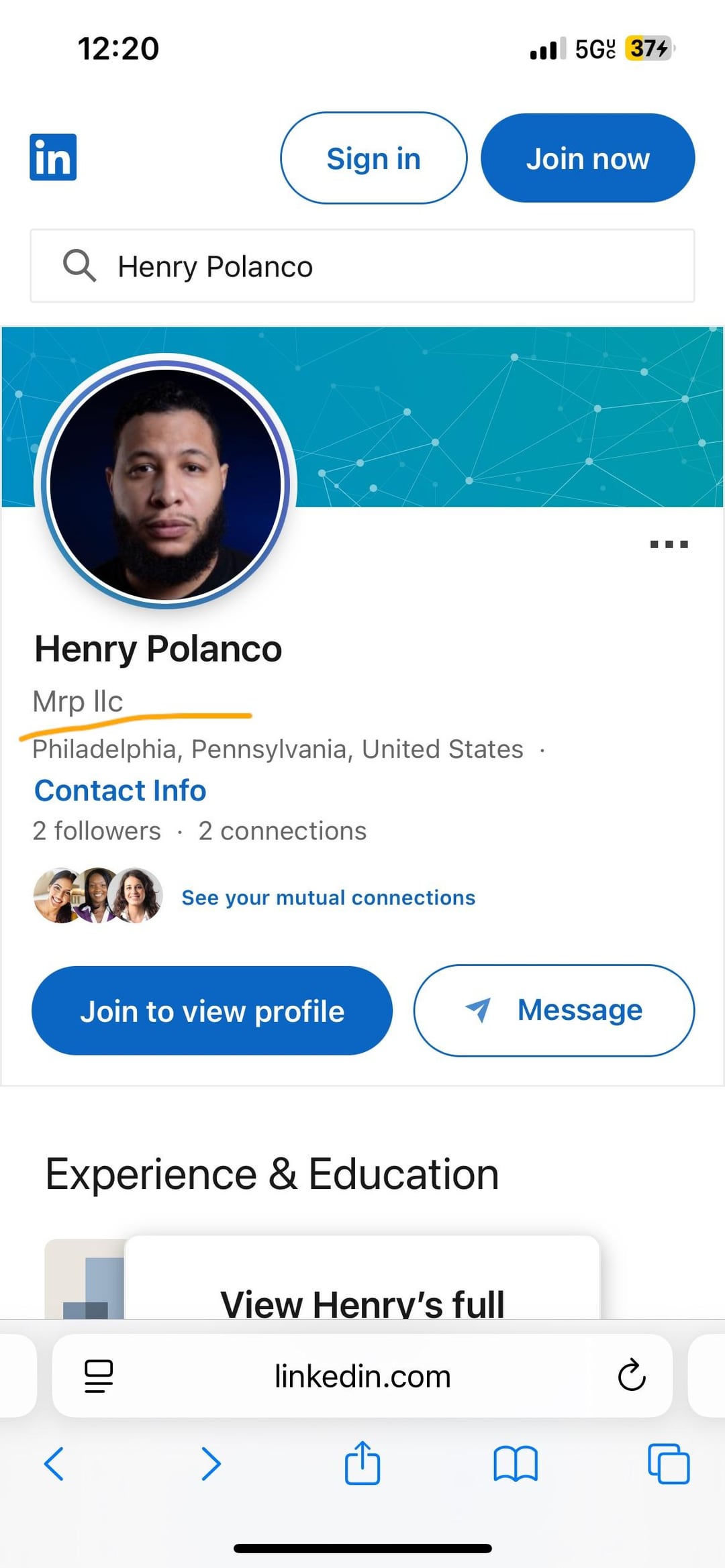Tap Join to view profile
This screenshot has height=1568, width=725.
click(x=212, y=1011)
